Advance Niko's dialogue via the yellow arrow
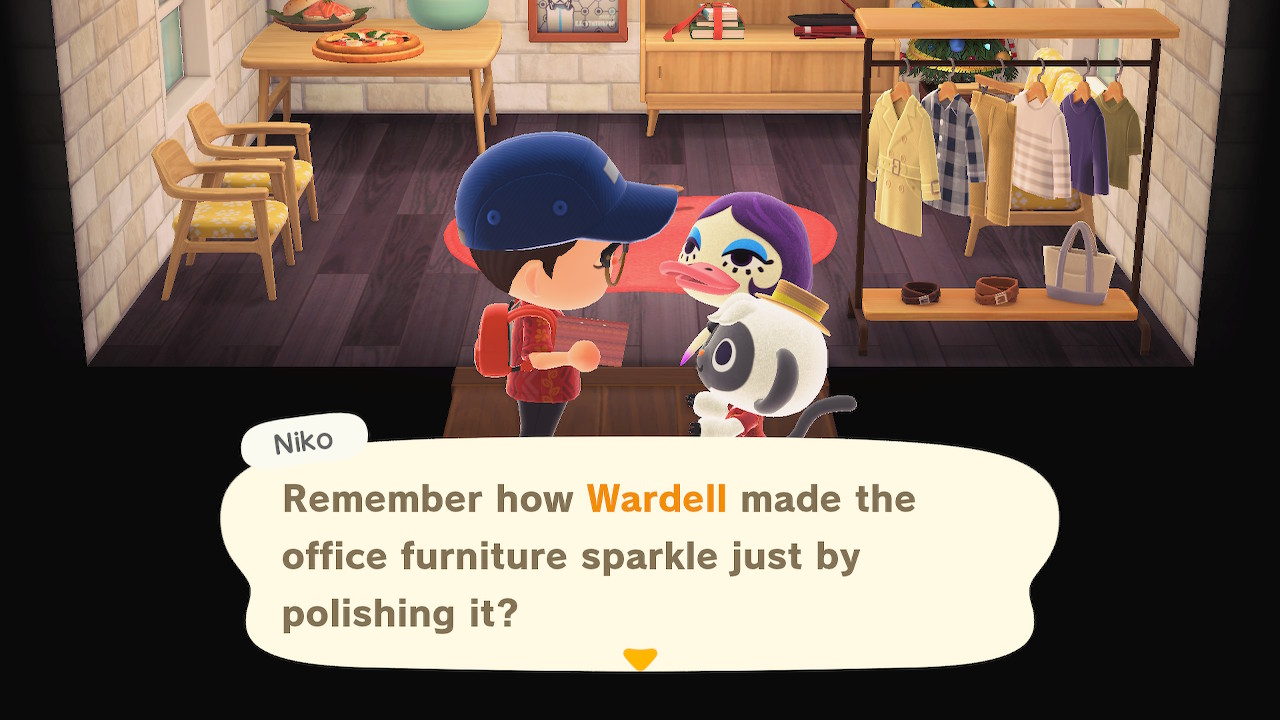 click(x=640, y=659)
